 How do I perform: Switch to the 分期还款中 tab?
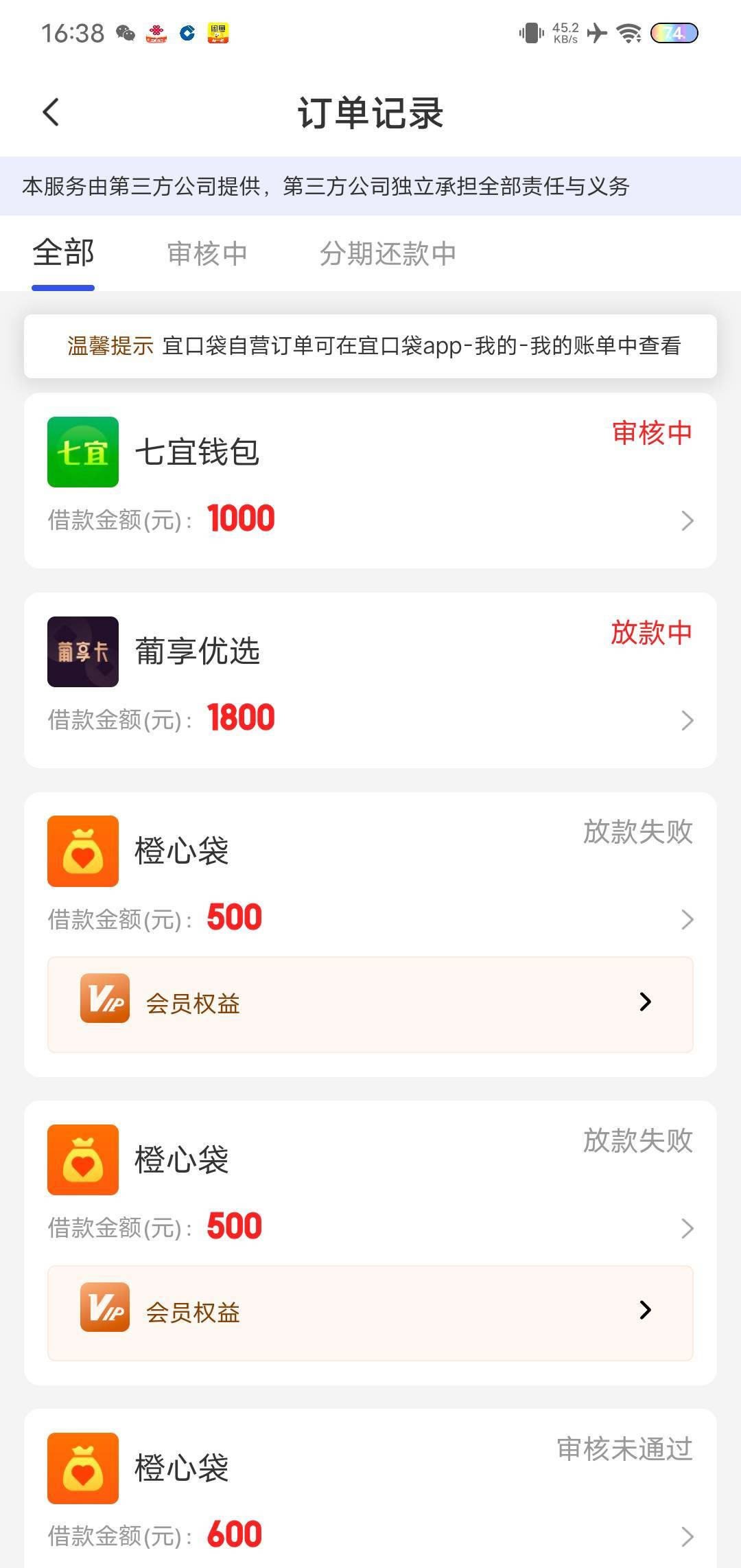pyautogui.click(x=388, y=253)
